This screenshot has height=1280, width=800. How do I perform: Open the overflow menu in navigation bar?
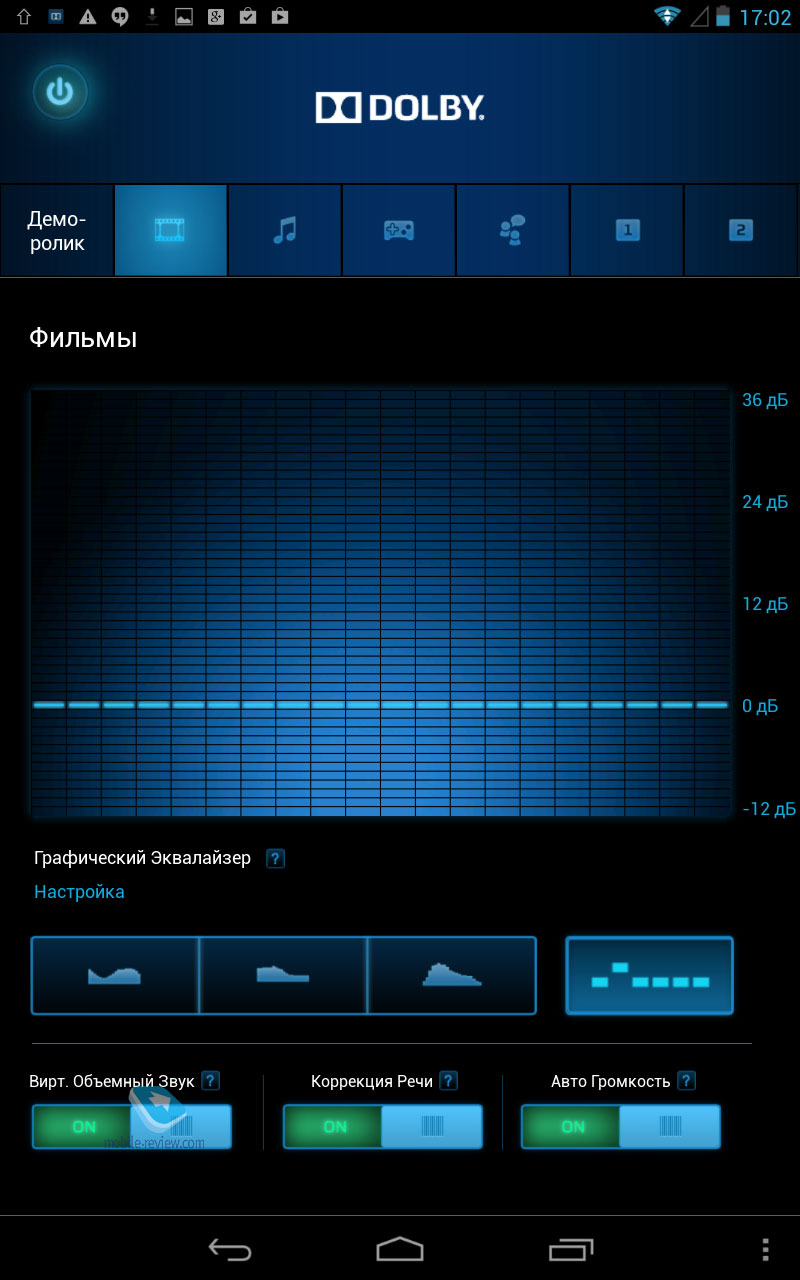(765, 1248)
